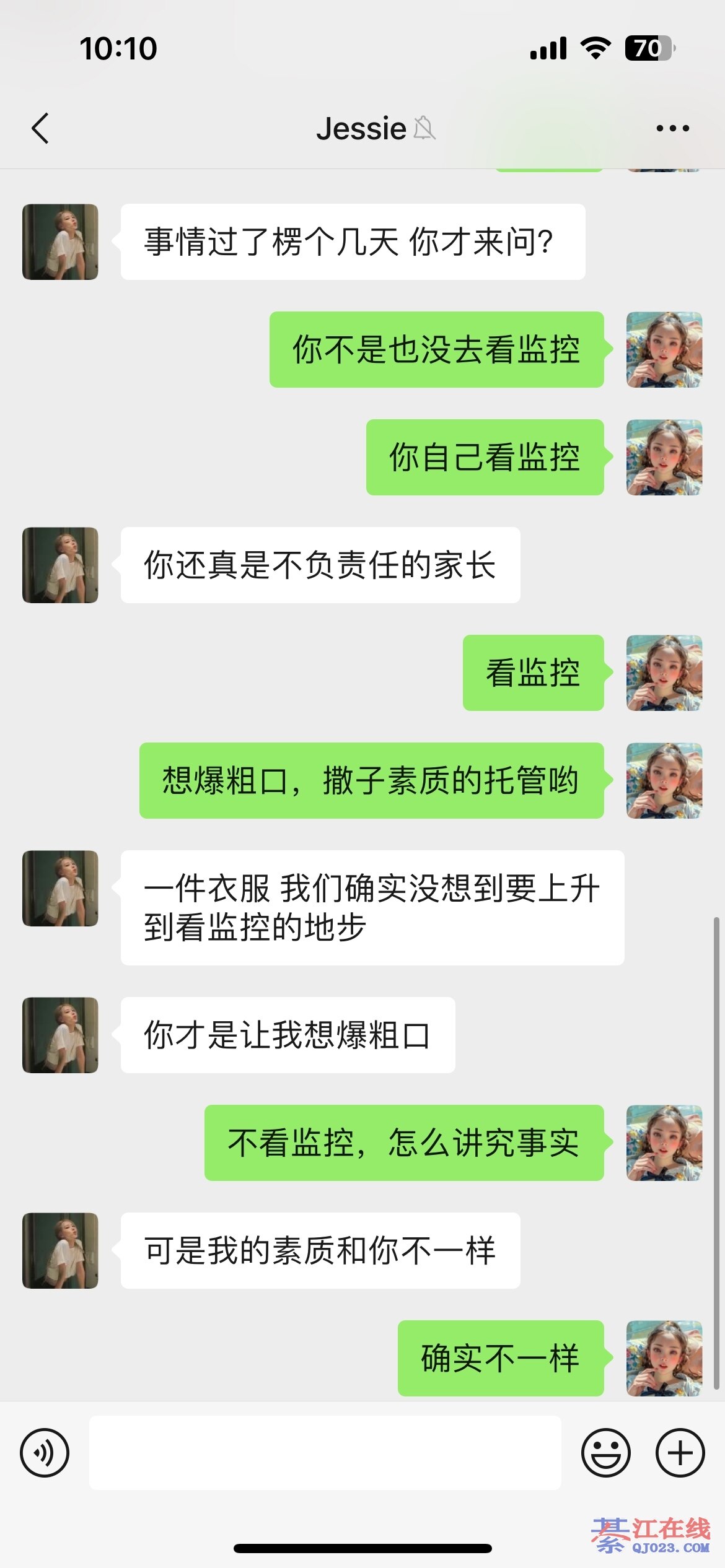The width and height of the screenshot is (725, 1568).
Task: Go back to the chat list
Action: tap(41, 129)
